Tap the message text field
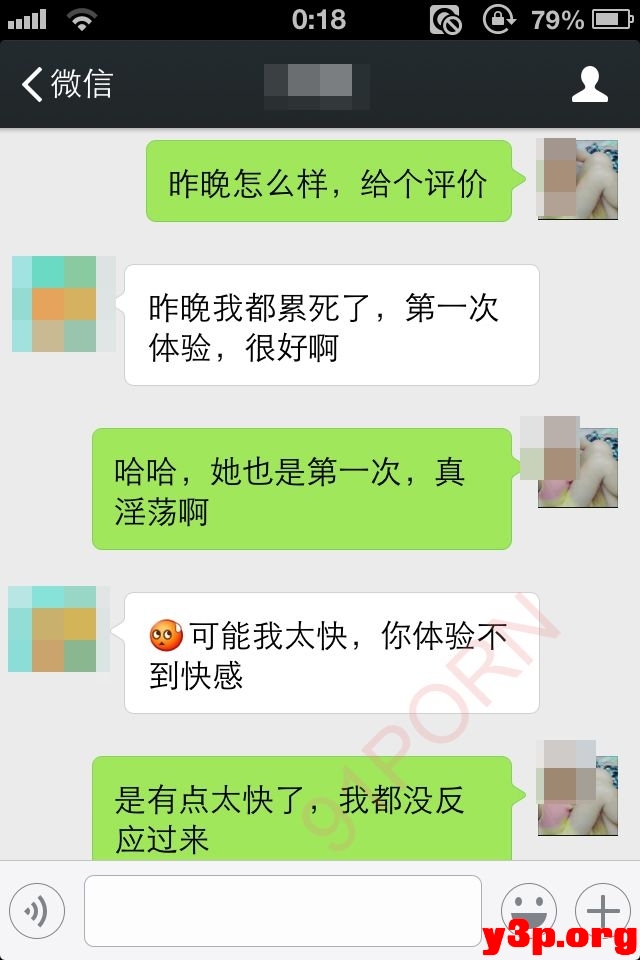640x960 pixels. click(282, 910)
